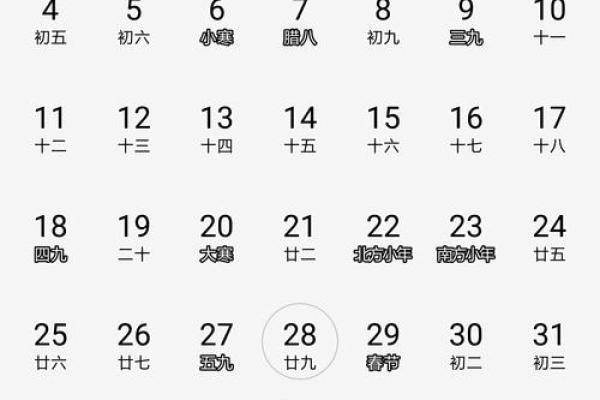Select the 18th, marked 四九
The image size is (600, 400).
coord(50,238)
